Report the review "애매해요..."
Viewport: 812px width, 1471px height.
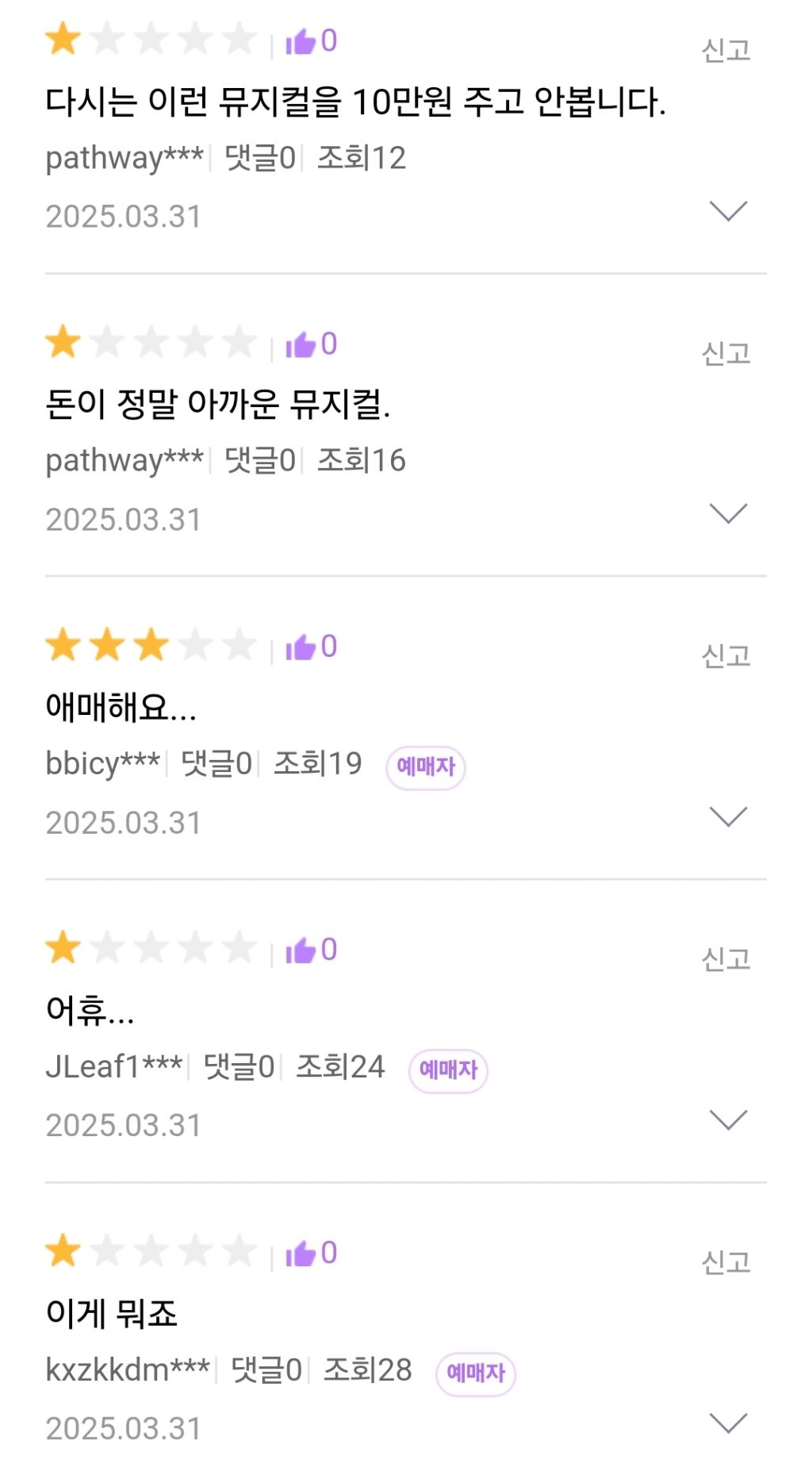coord(726,656)
